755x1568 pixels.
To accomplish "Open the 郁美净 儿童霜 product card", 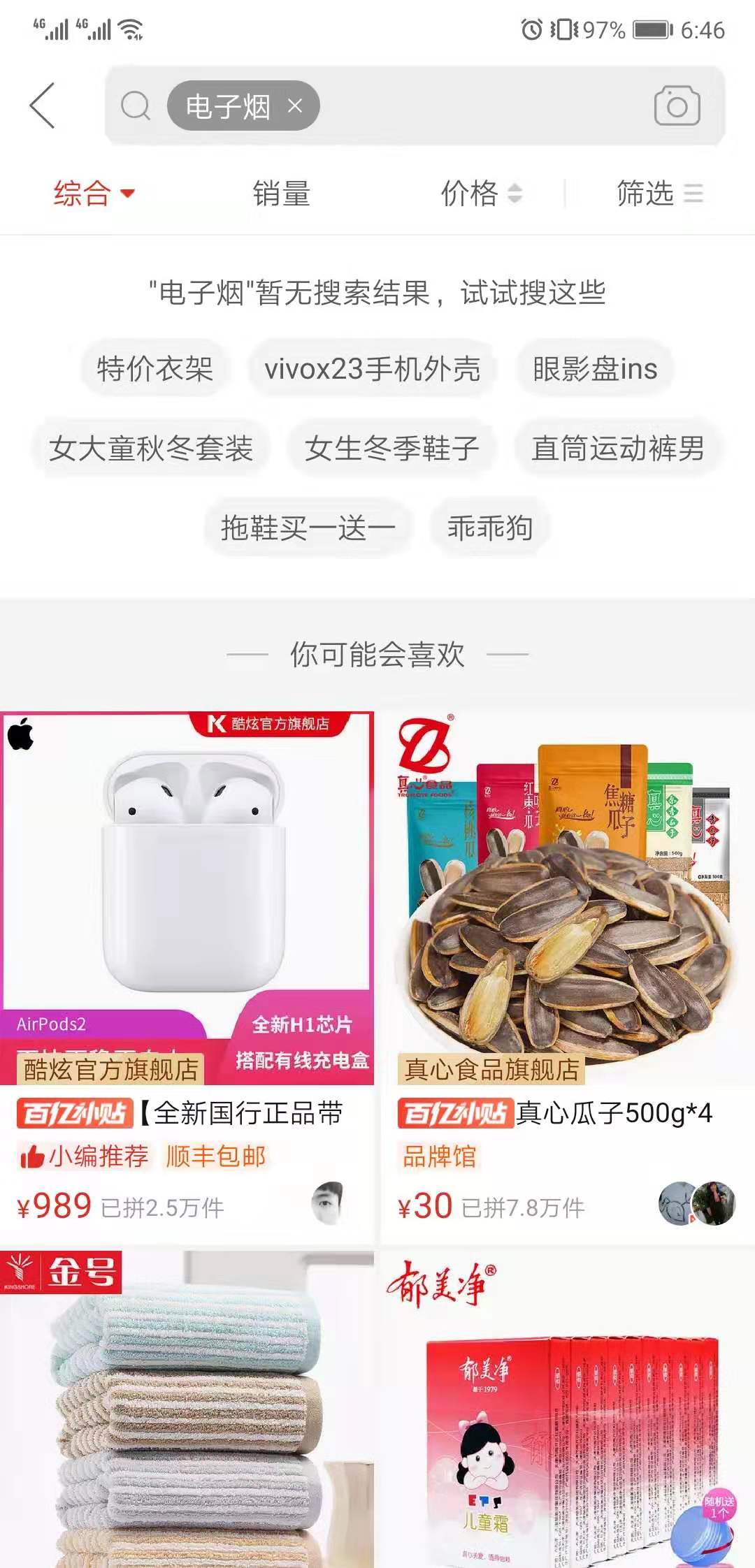I will pyautogui.click(x=568, y=1409).
